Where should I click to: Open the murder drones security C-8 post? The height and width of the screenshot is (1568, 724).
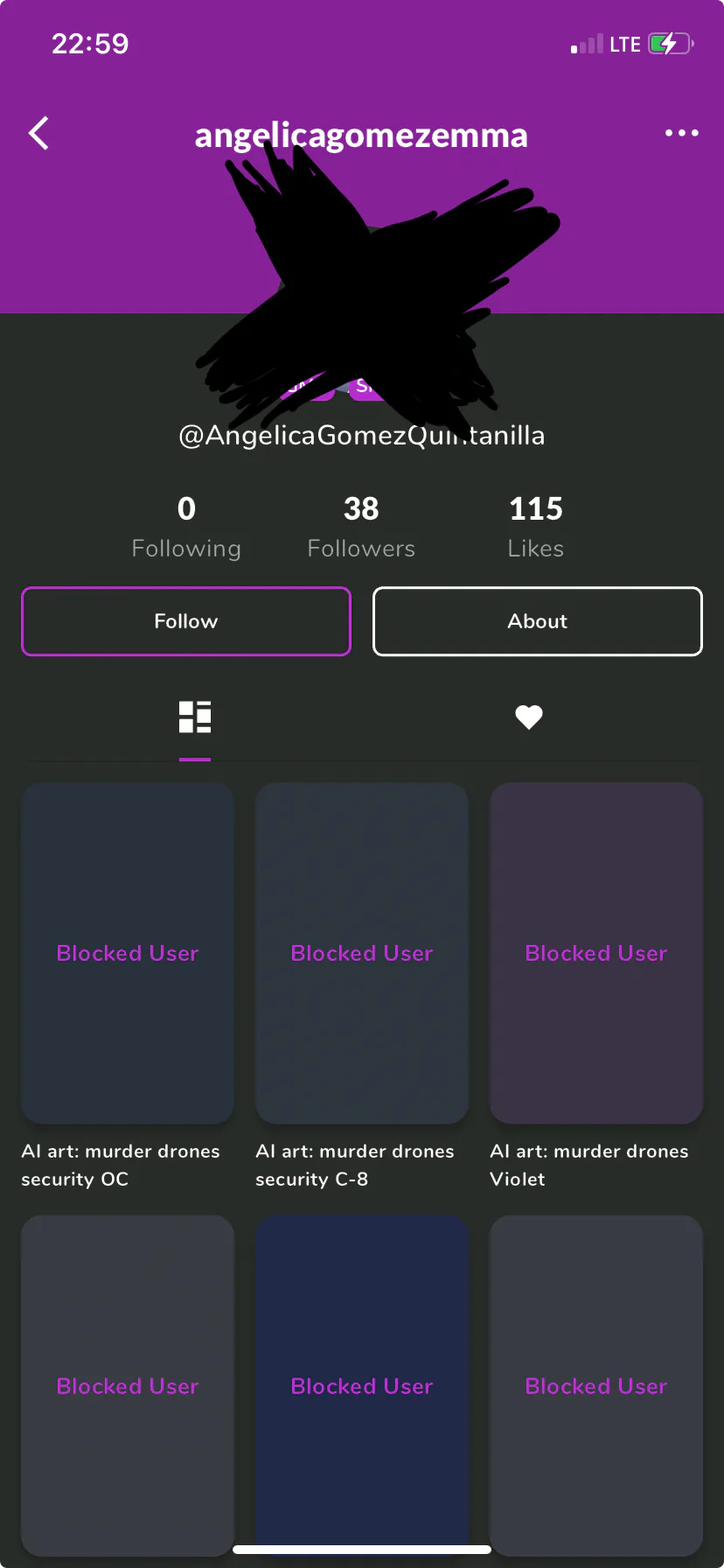point(362,954)
